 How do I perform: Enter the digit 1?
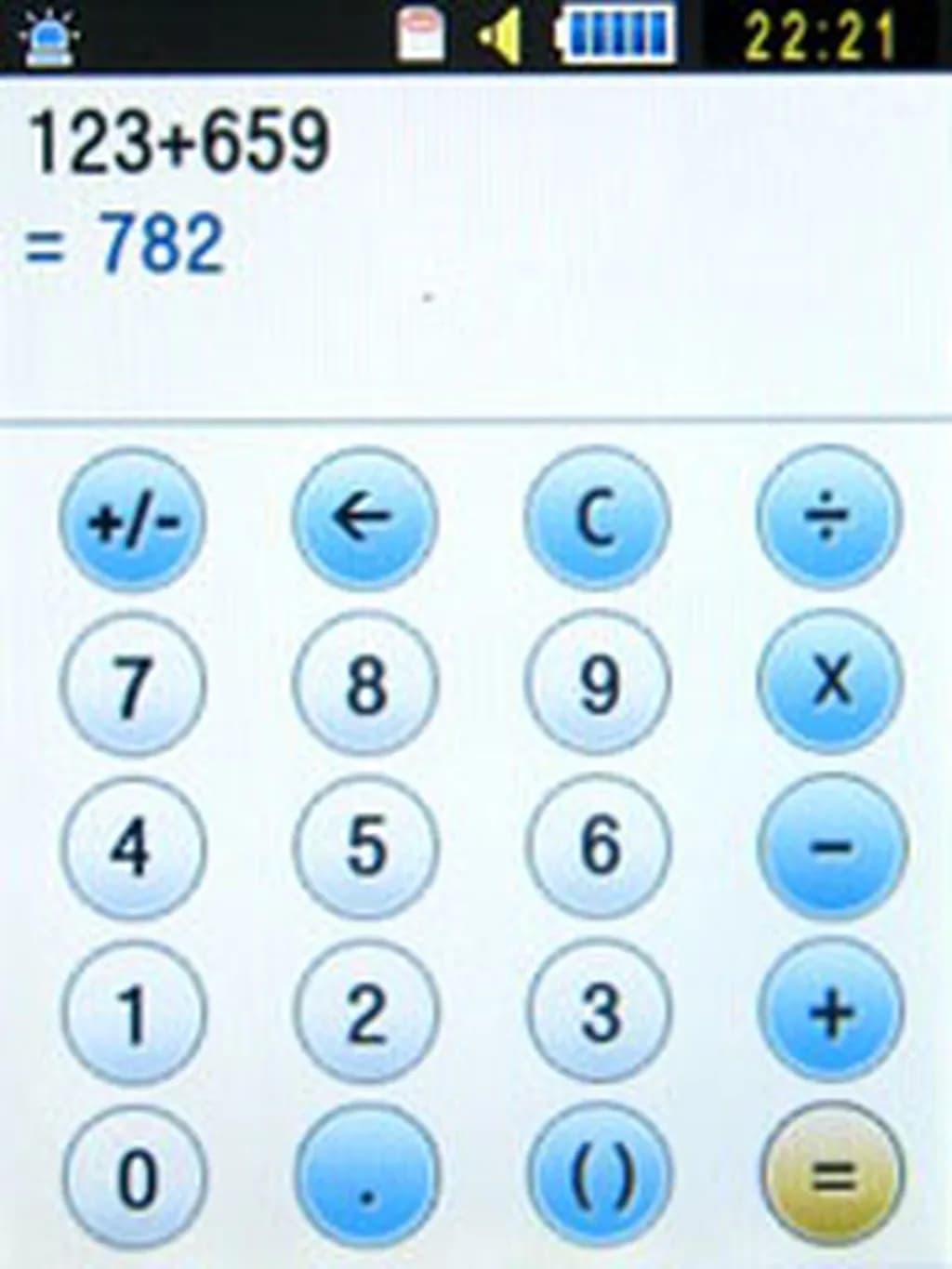(133, 1012)
